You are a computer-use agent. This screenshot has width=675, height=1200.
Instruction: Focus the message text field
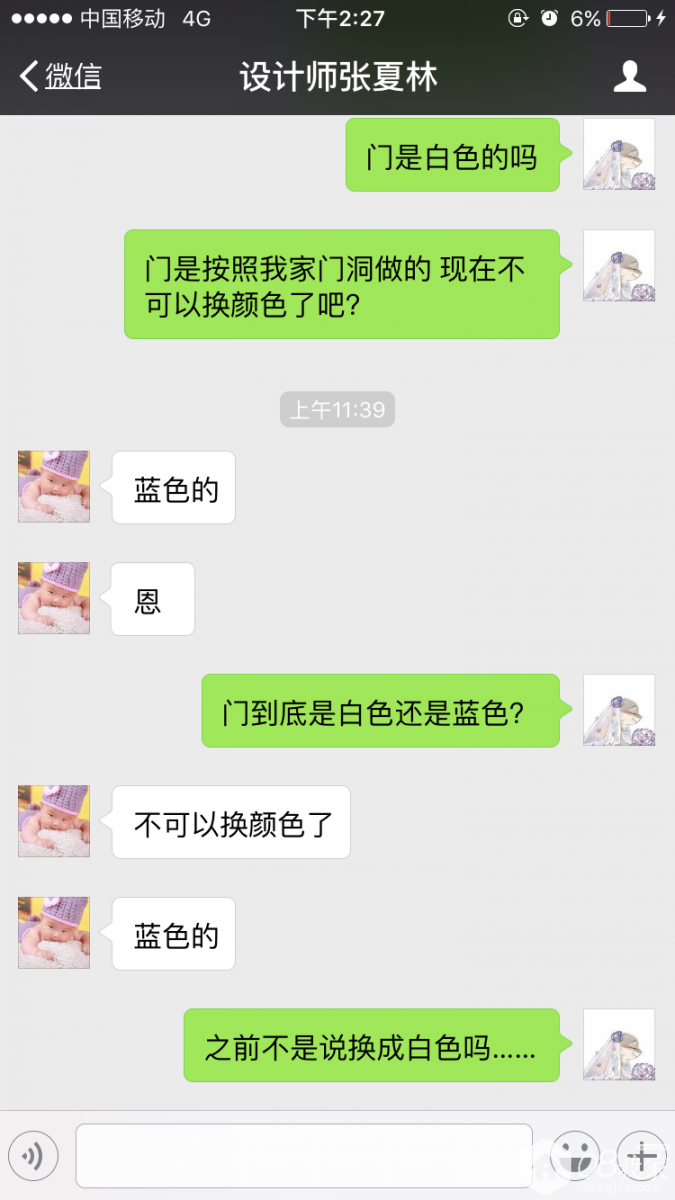tap(304, 1157)
